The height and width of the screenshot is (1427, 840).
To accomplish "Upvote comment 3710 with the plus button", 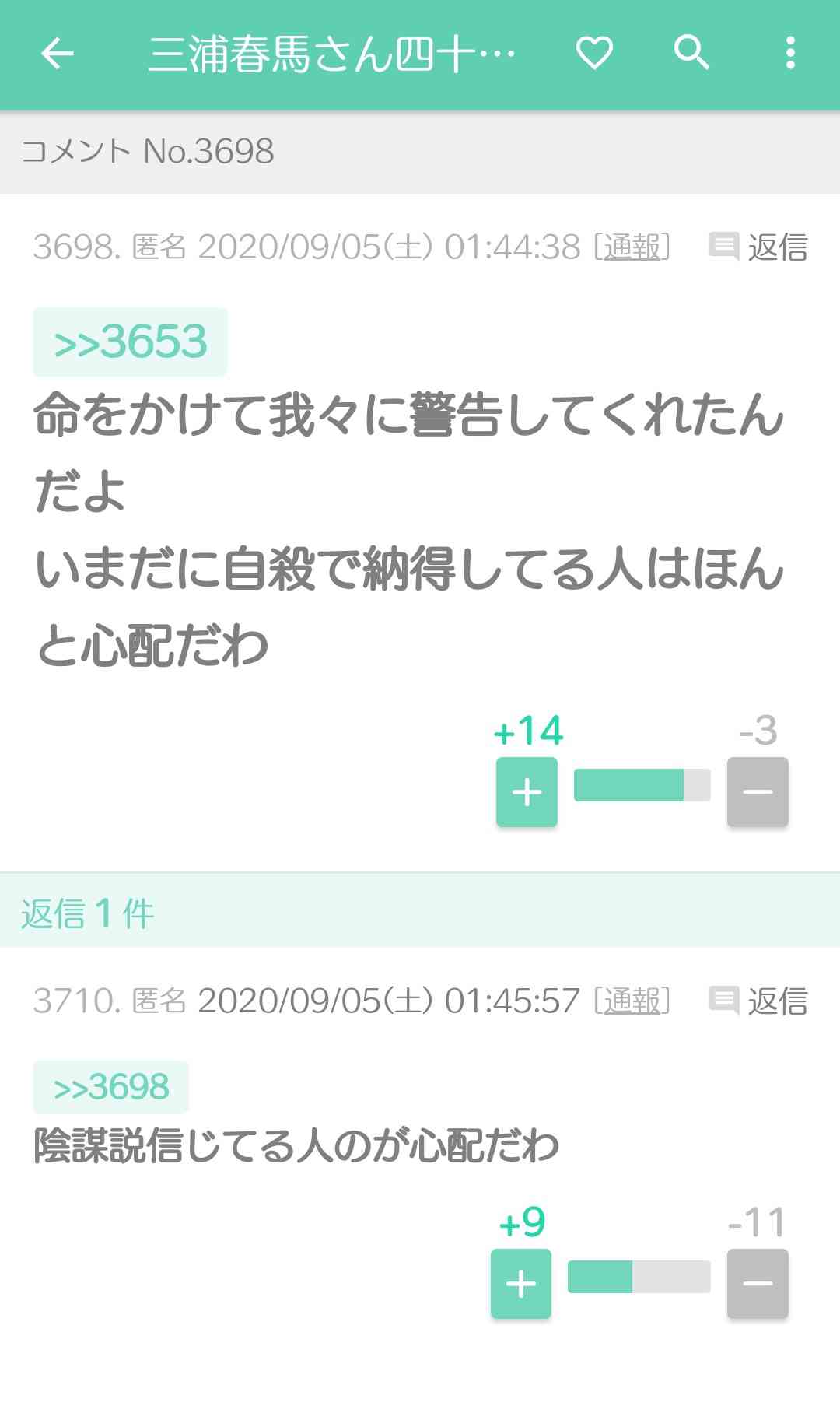I will pos(521,1284).
